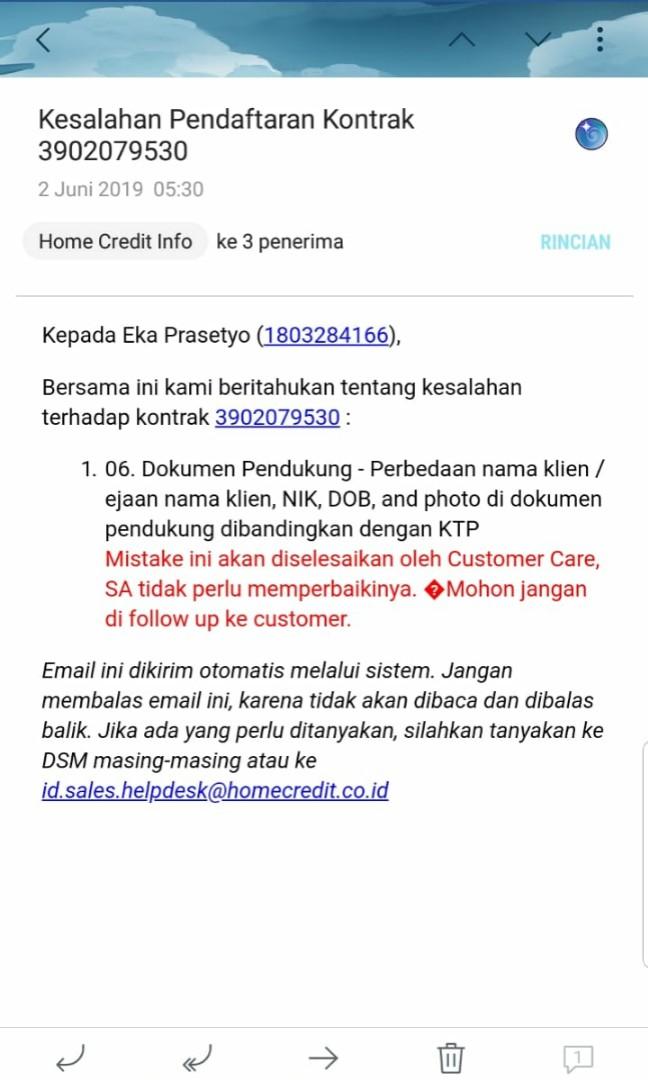Reply to this email
Viewport: 648px width, 1080px height.
pyautogui.click(x=71, y=1056)
